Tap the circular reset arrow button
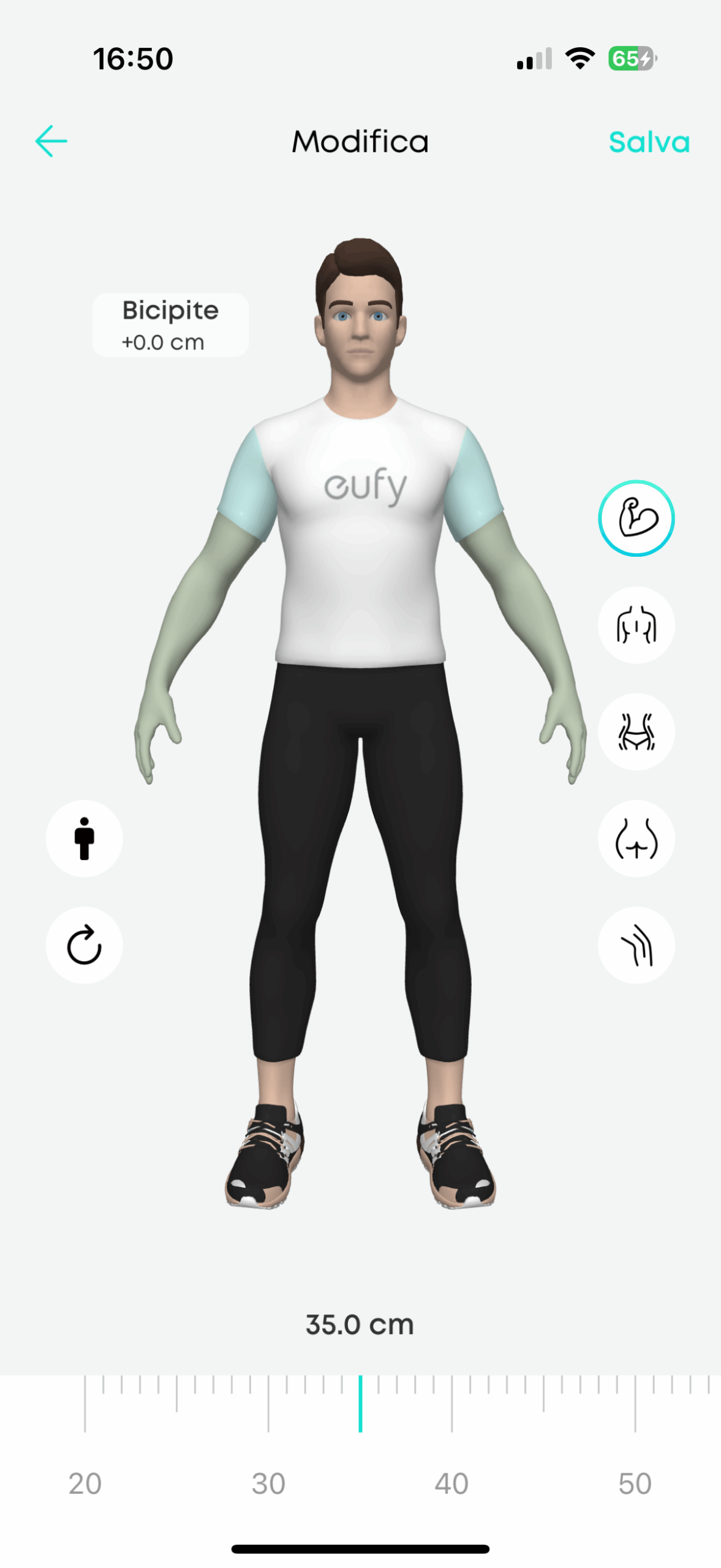Viewport: 721px width, 1568px height. (85, 946)
